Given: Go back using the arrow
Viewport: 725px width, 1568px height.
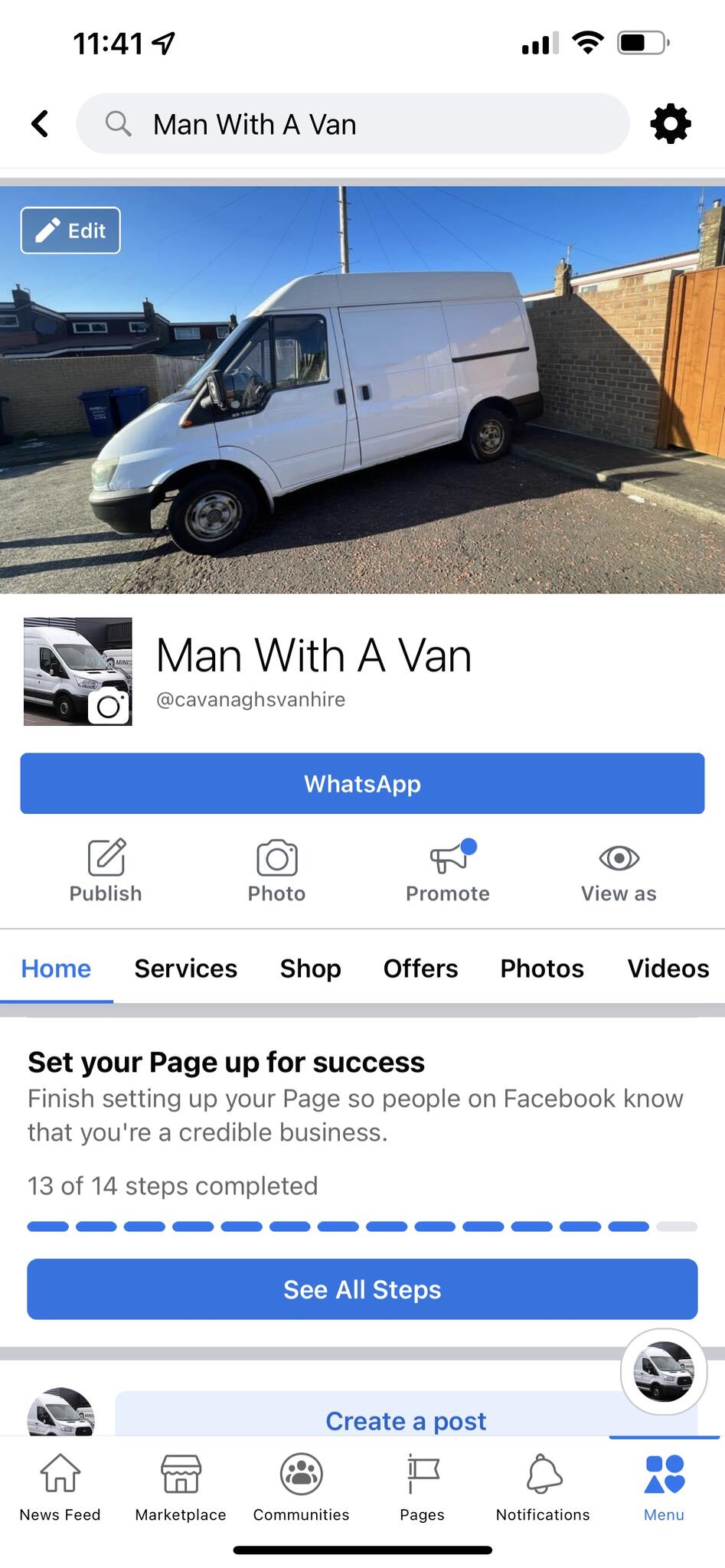Looking at the screenshot, I should 40,123.
